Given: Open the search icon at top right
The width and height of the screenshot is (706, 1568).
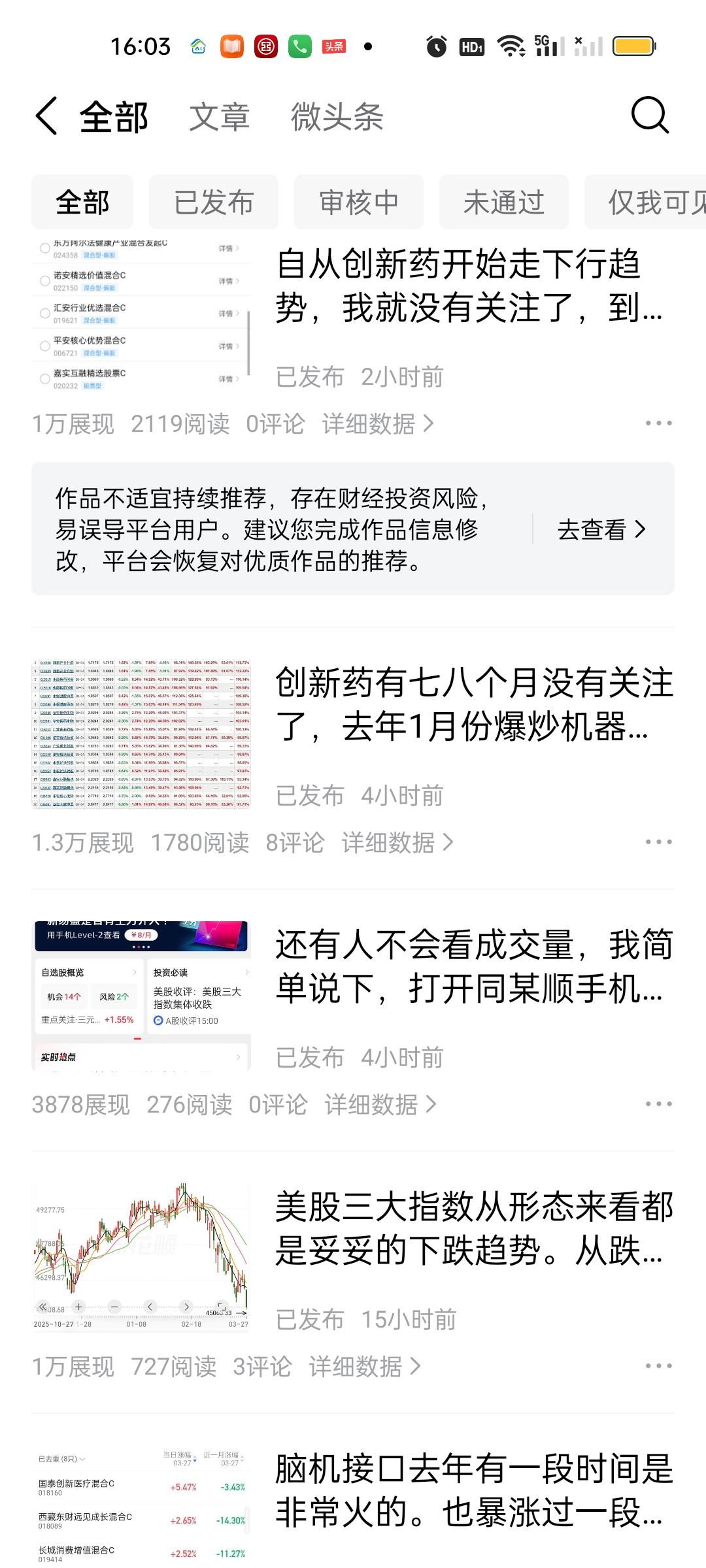Looking at the screenshot, I should pyautogui.click(x=649, y=118).
